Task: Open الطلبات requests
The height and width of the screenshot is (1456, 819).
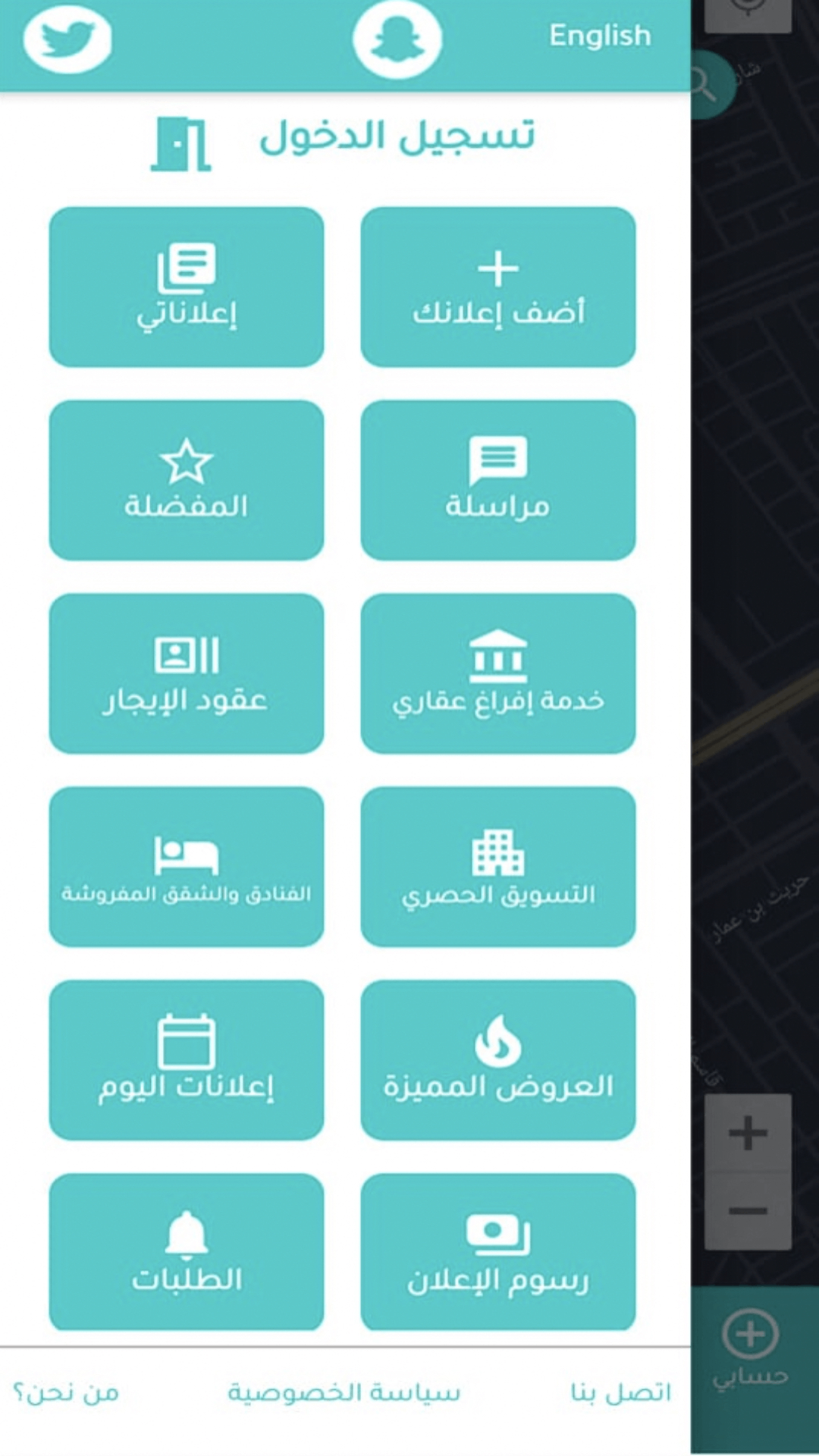Action: pyautogui.click(x=187, y=1252)
